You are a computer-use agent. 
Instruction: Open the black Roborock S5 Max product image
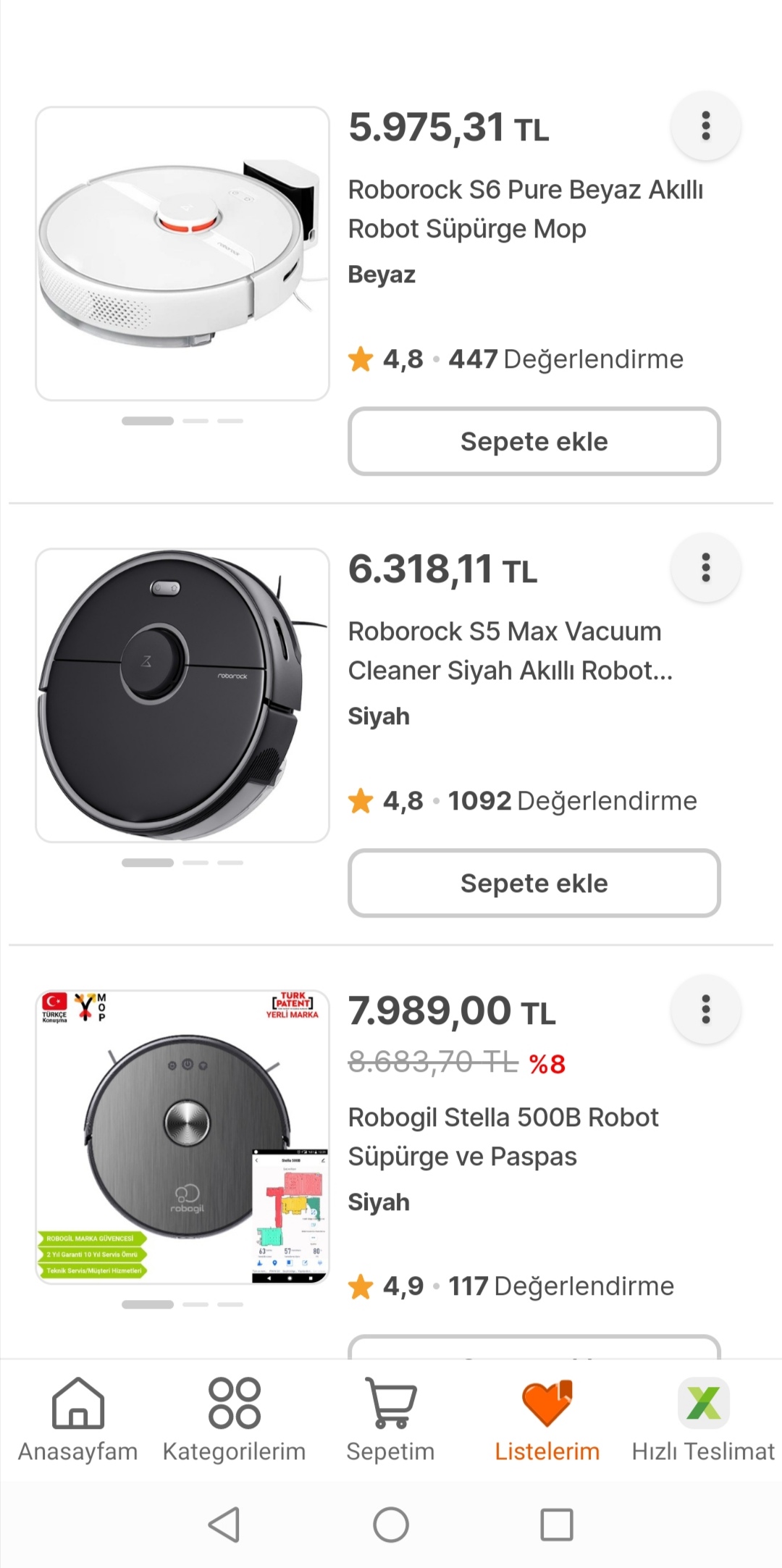pyautogui.click(x=182, y=695)
